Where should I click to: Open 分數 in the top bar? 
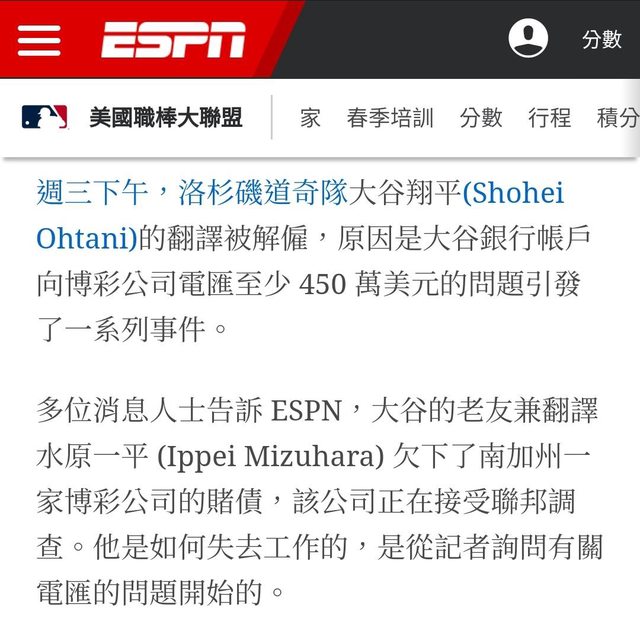(x=602, y=40)
